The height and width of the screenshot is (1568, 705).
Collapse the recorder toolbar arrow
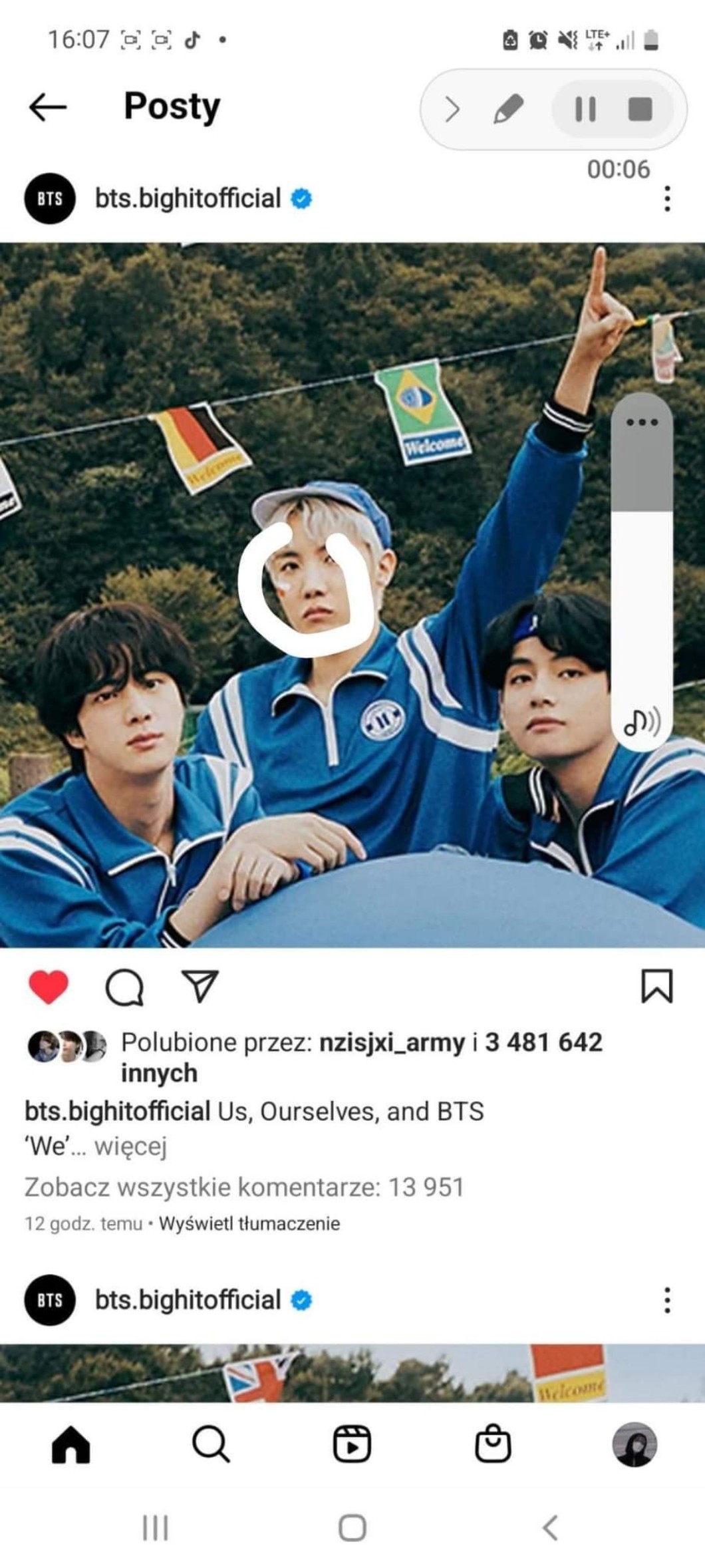click(x=452, y=109)
